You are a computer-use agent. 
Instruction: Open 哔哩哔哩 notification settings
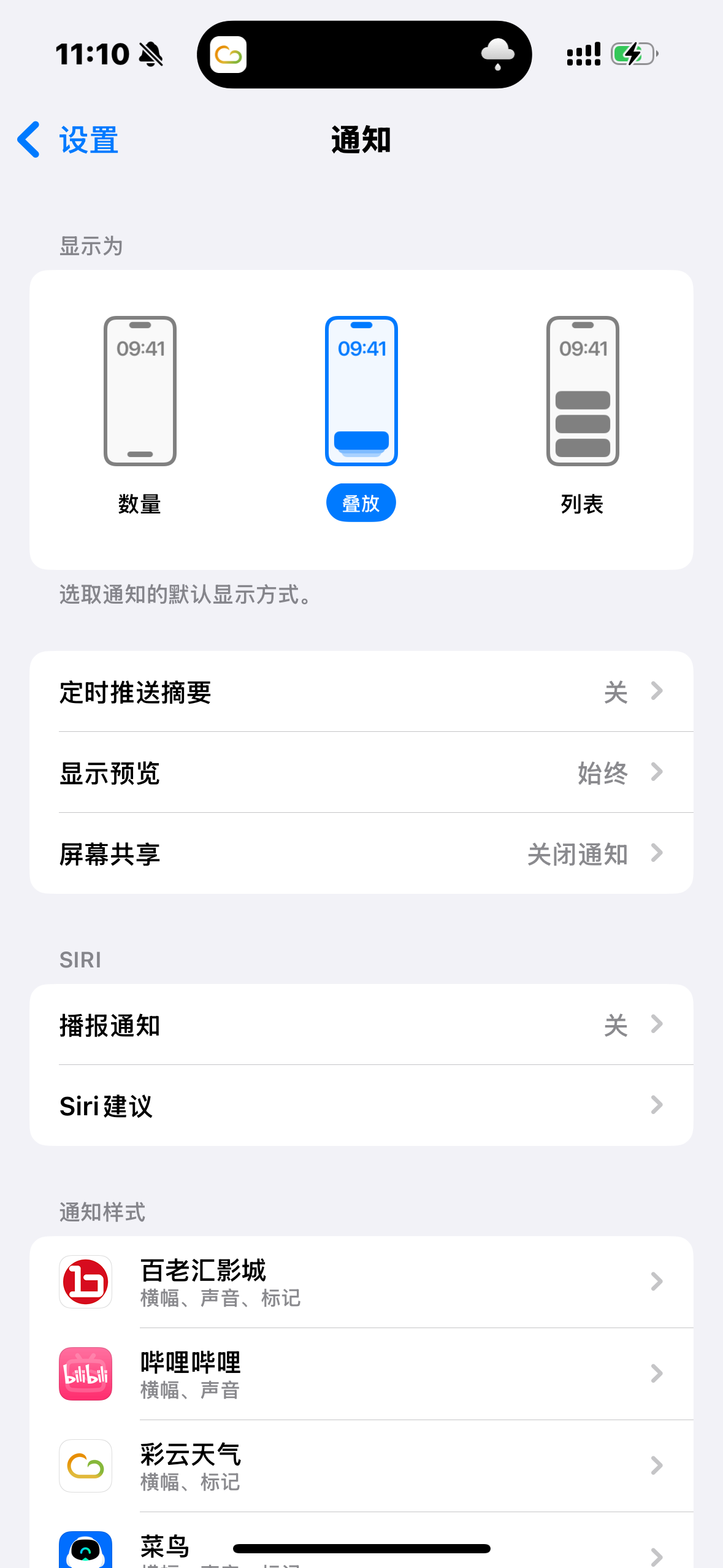[361, 1374]
